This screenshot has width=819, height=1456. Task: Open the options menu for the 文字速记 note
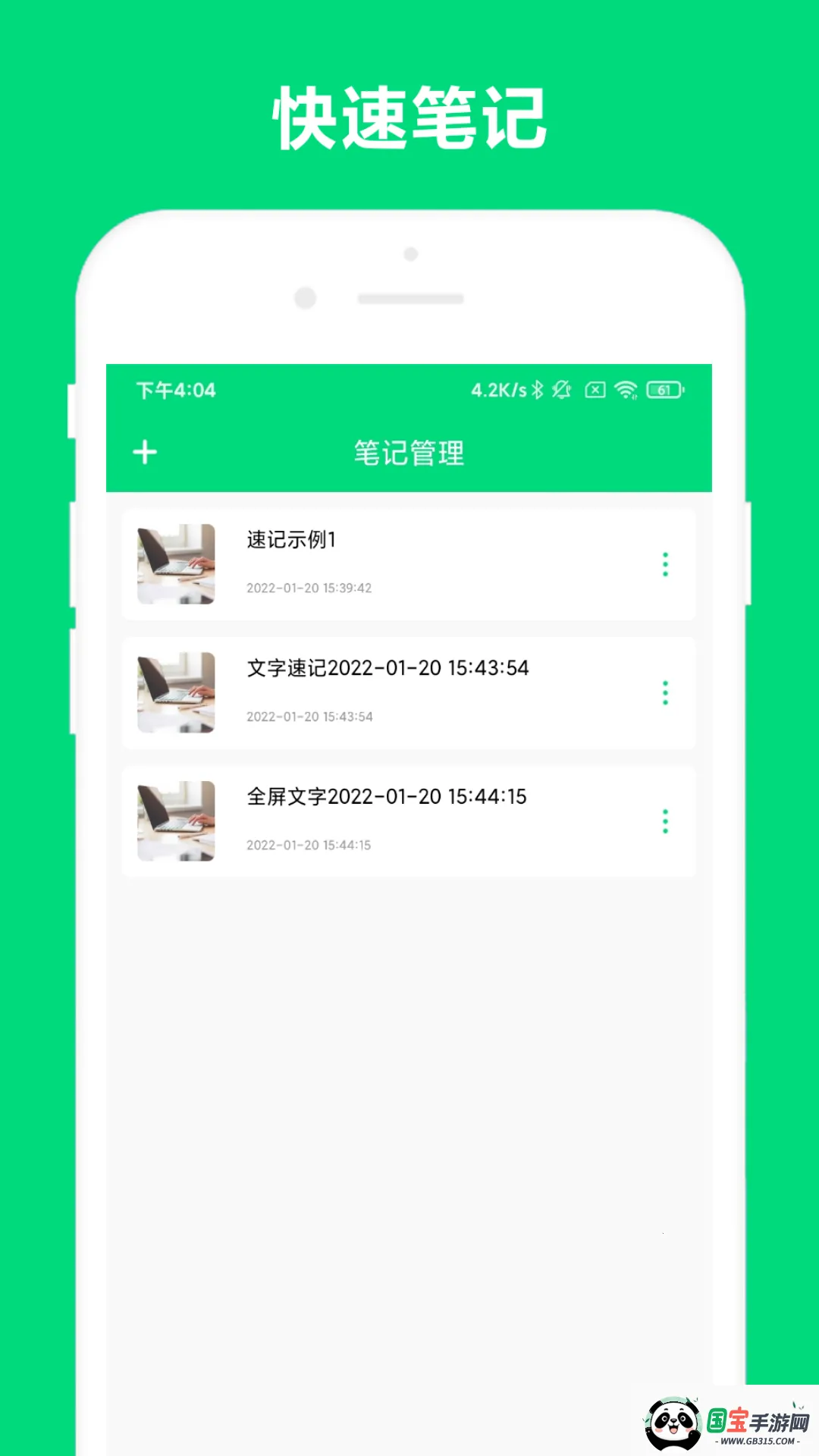665,693
